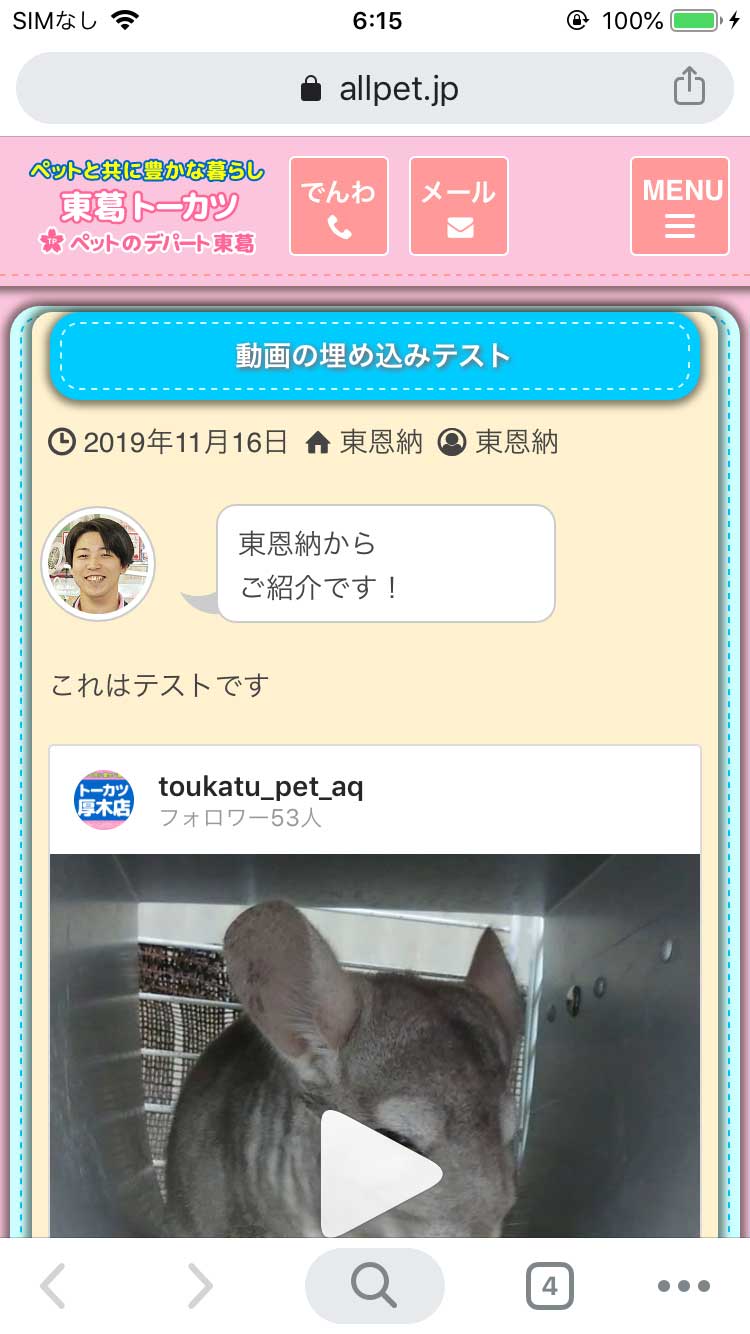Show the 4 open tabs
This screenshot has height=1334, width=750.
pyautogui.click(x=549, y=1286)
